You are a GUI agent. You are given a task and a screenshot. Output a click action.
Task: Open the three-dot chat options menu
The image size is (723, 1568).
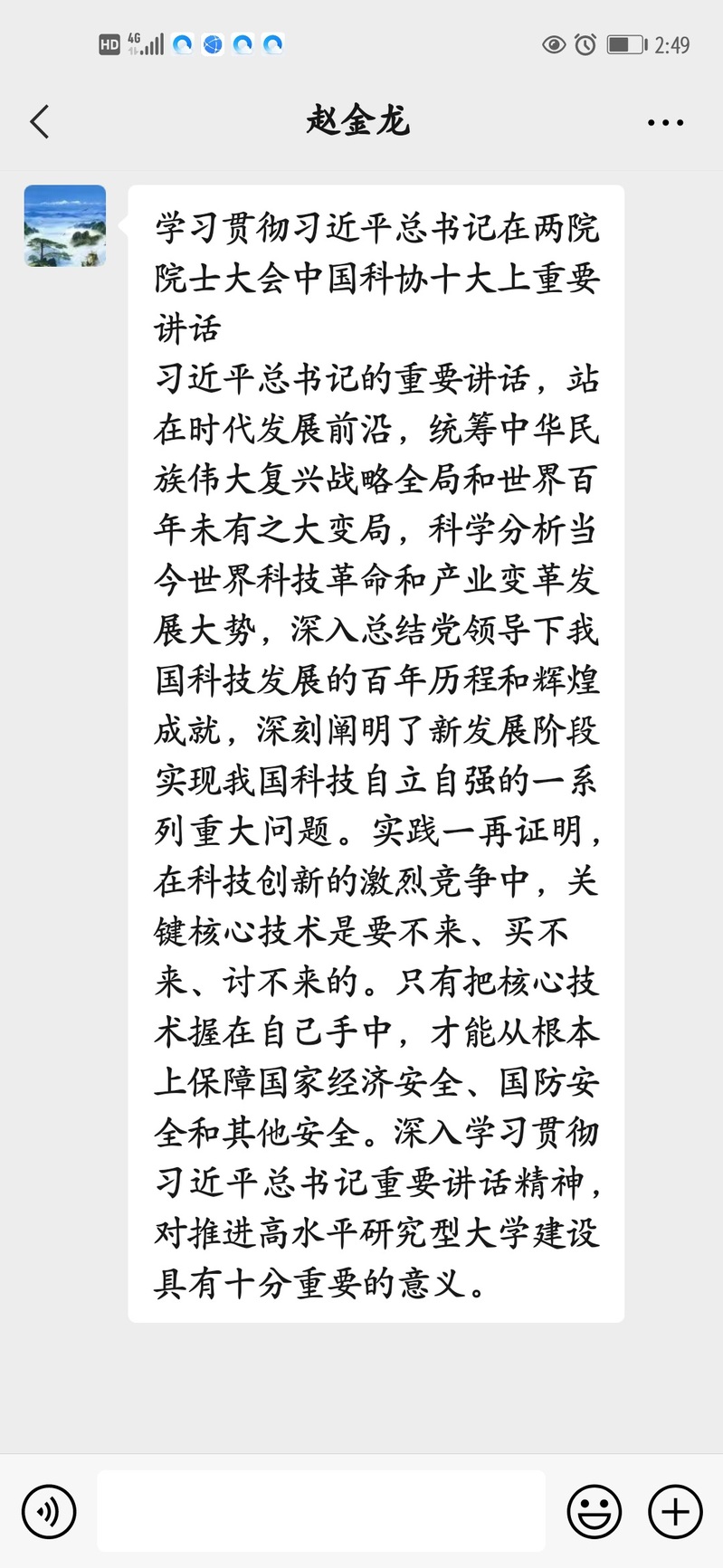tap(665, 122)
